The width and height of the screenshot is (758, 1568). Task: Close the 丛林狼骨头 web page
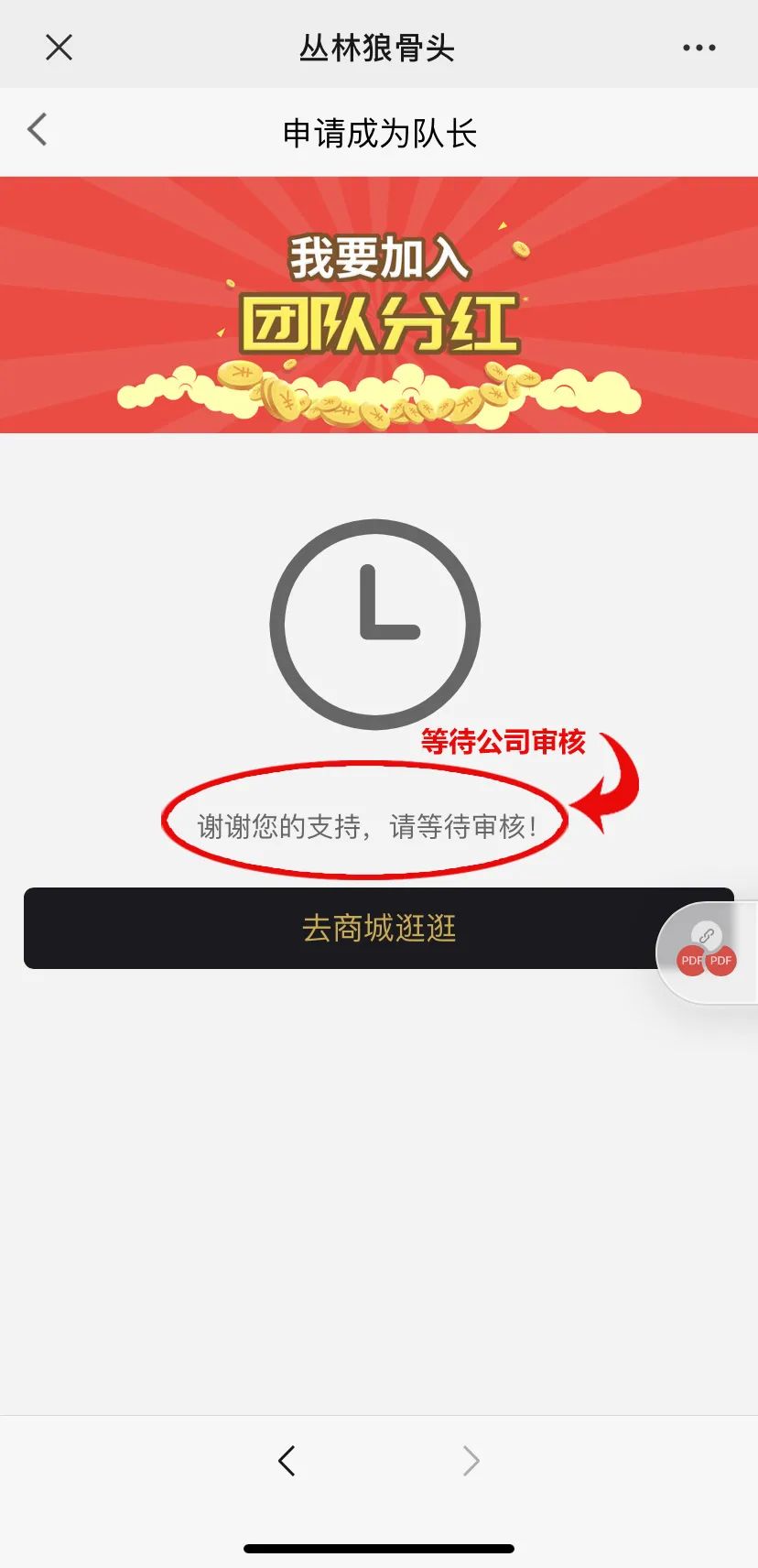tap(59, 48)
